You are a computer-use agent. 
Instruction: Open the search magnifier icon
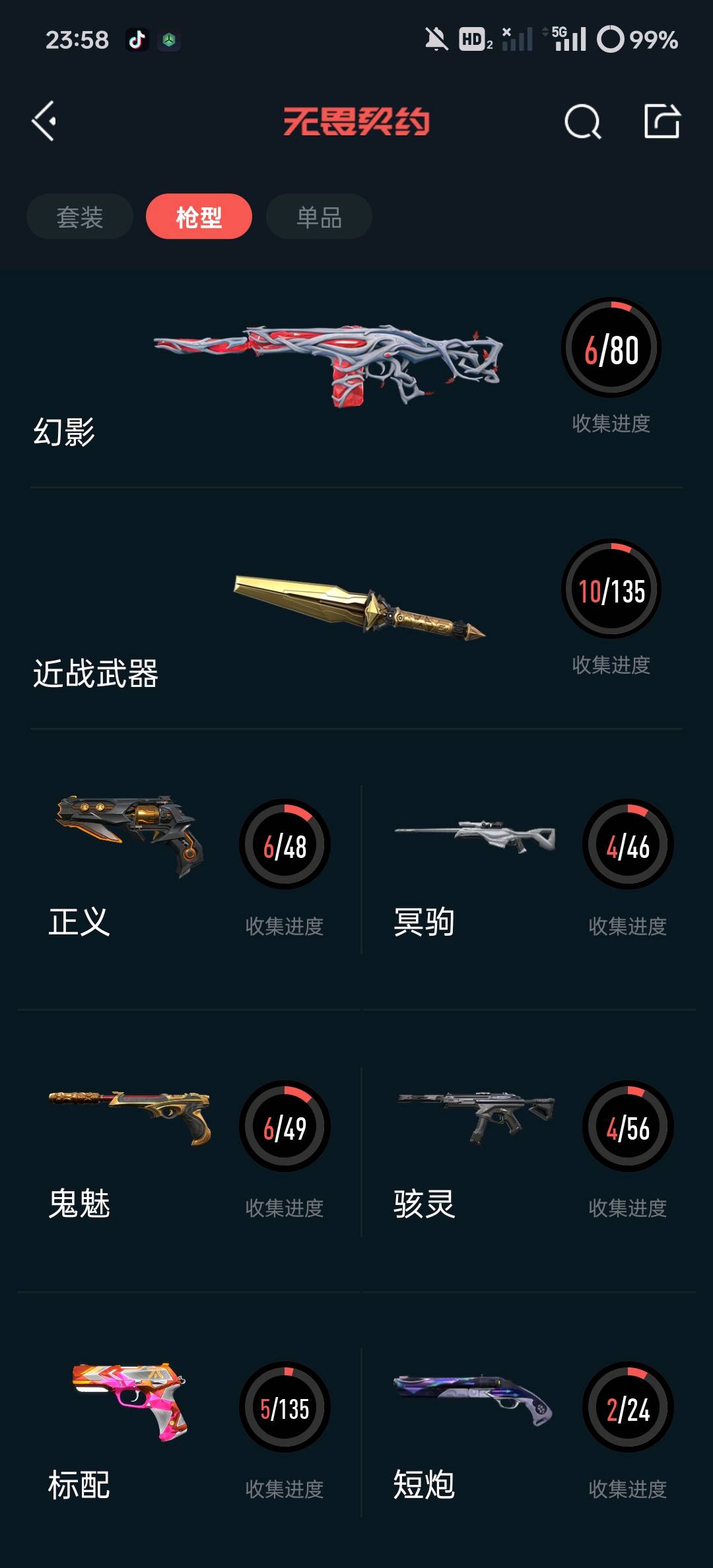pos(582,121)
